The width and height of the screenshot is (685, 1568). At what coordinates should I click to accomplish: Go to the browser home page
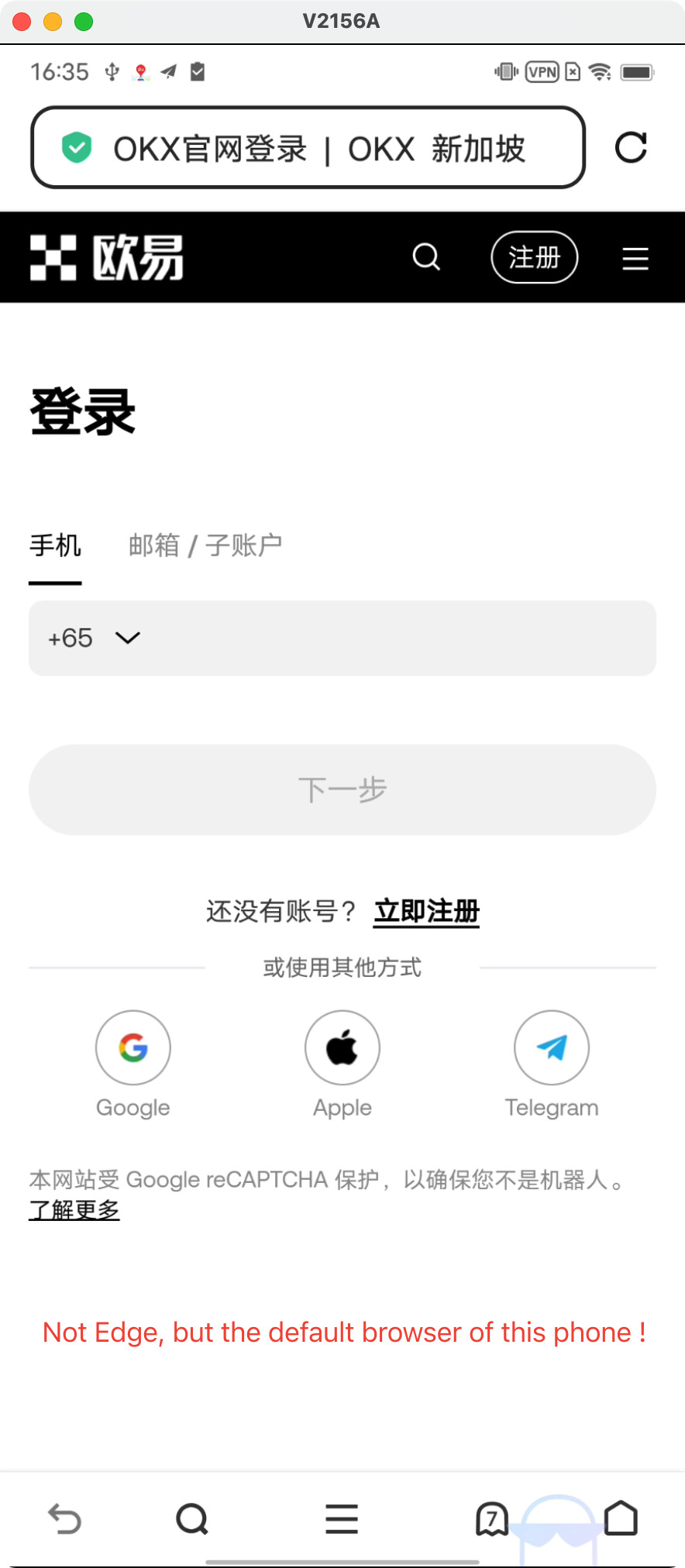[x=621, y=1518]
